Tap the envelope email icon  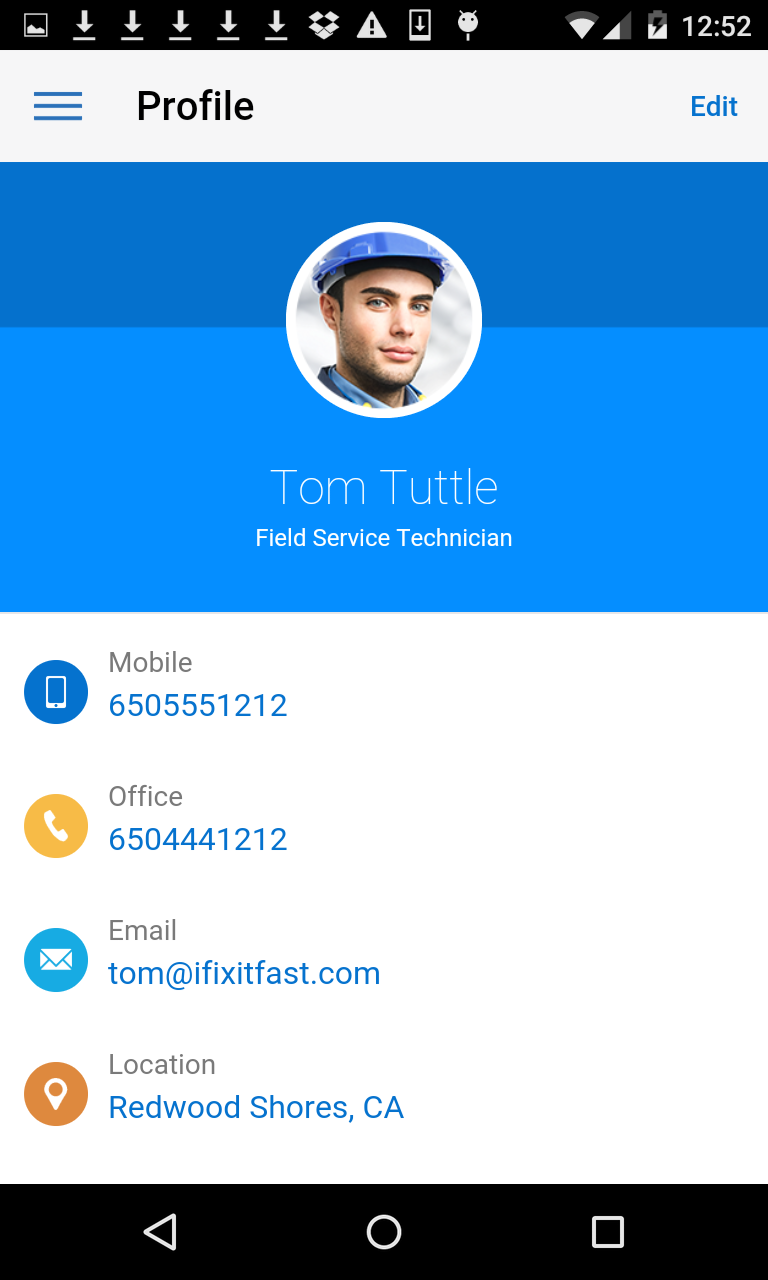(x=56, y=960)
